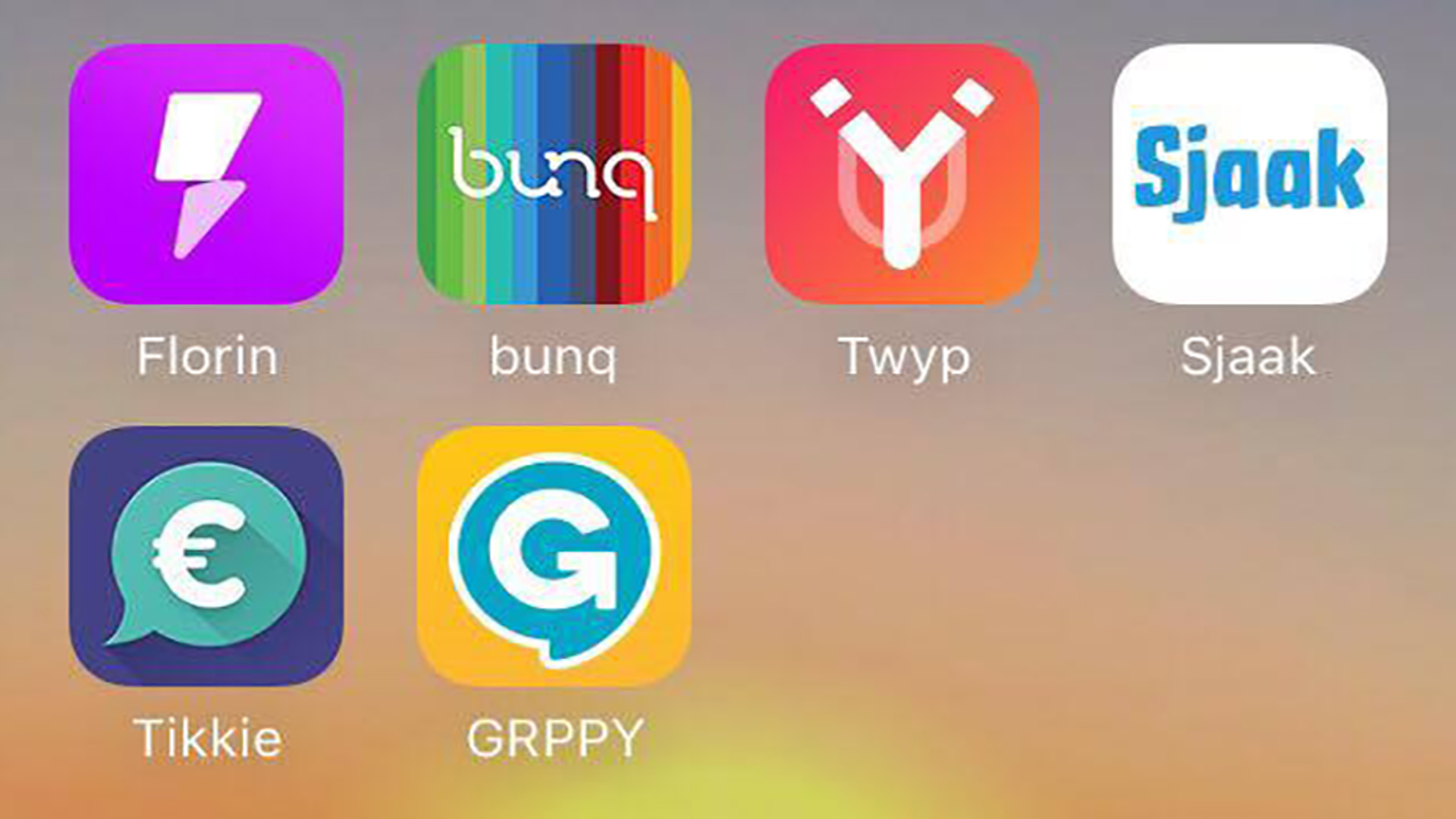1456x819 pixels.
Task: Open the Florin app
Action: click(x=206, y=174)
